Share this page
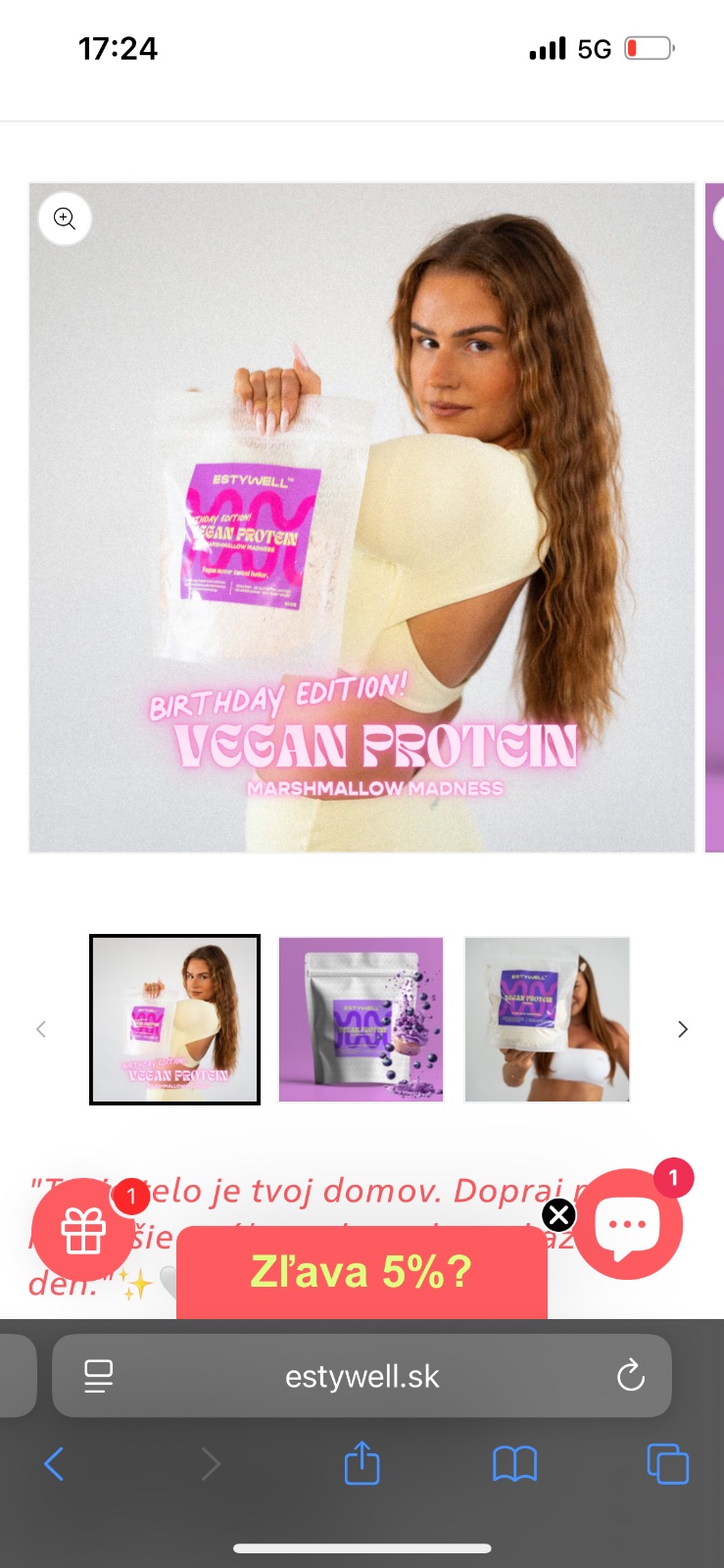 click(362, 1464)
